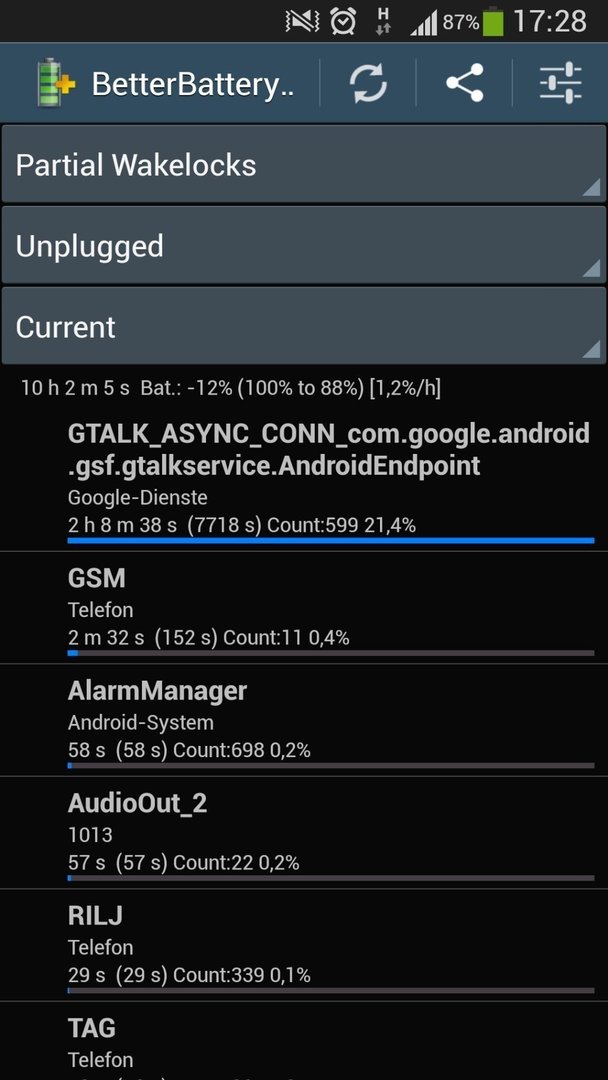608x1080 pixels.
Task: Tap the AudioOut_2 entry
Action: (x=304, y=833)
